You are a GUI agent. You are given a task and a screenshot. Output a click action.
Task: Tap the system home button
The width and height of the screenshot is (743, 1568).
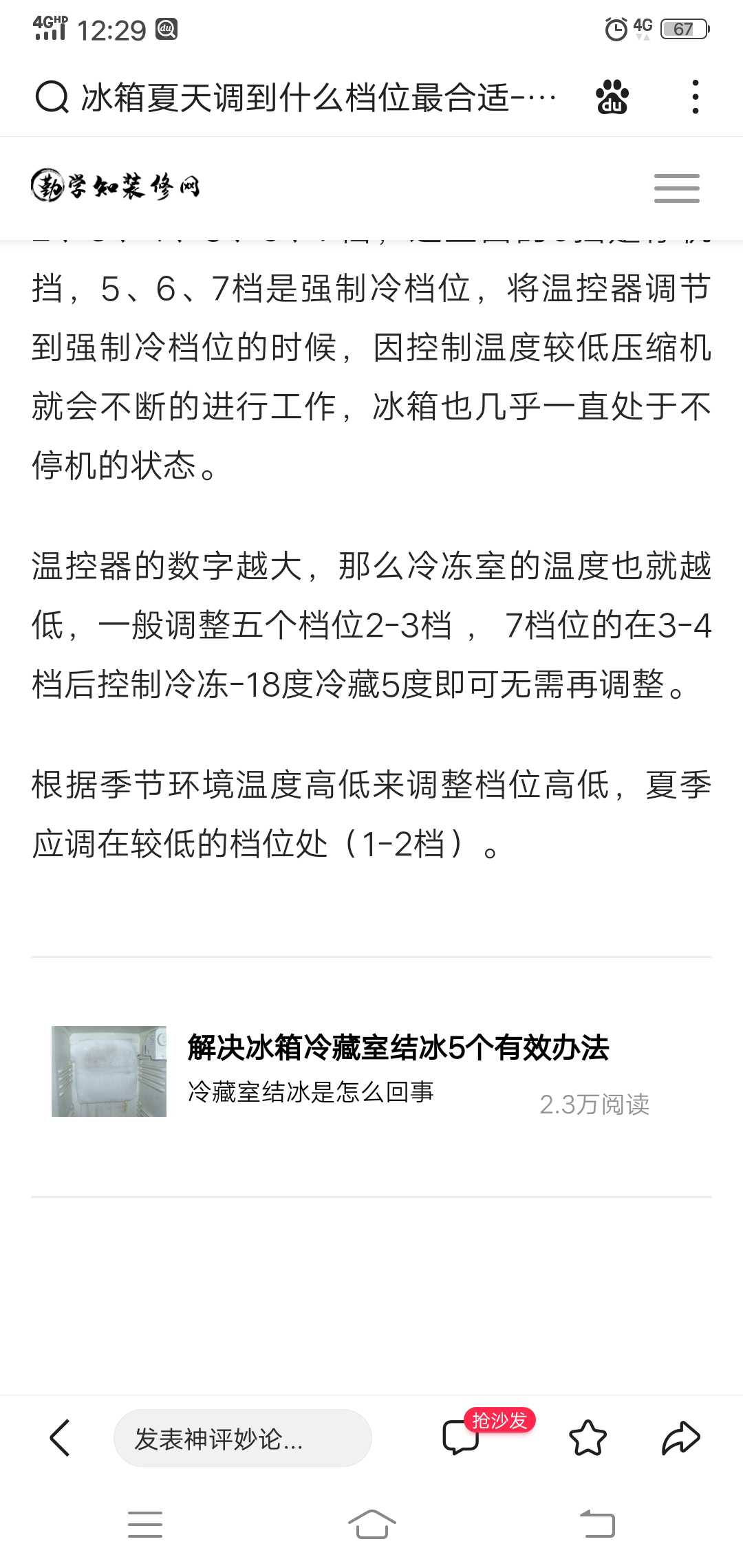coord(371,1524)
